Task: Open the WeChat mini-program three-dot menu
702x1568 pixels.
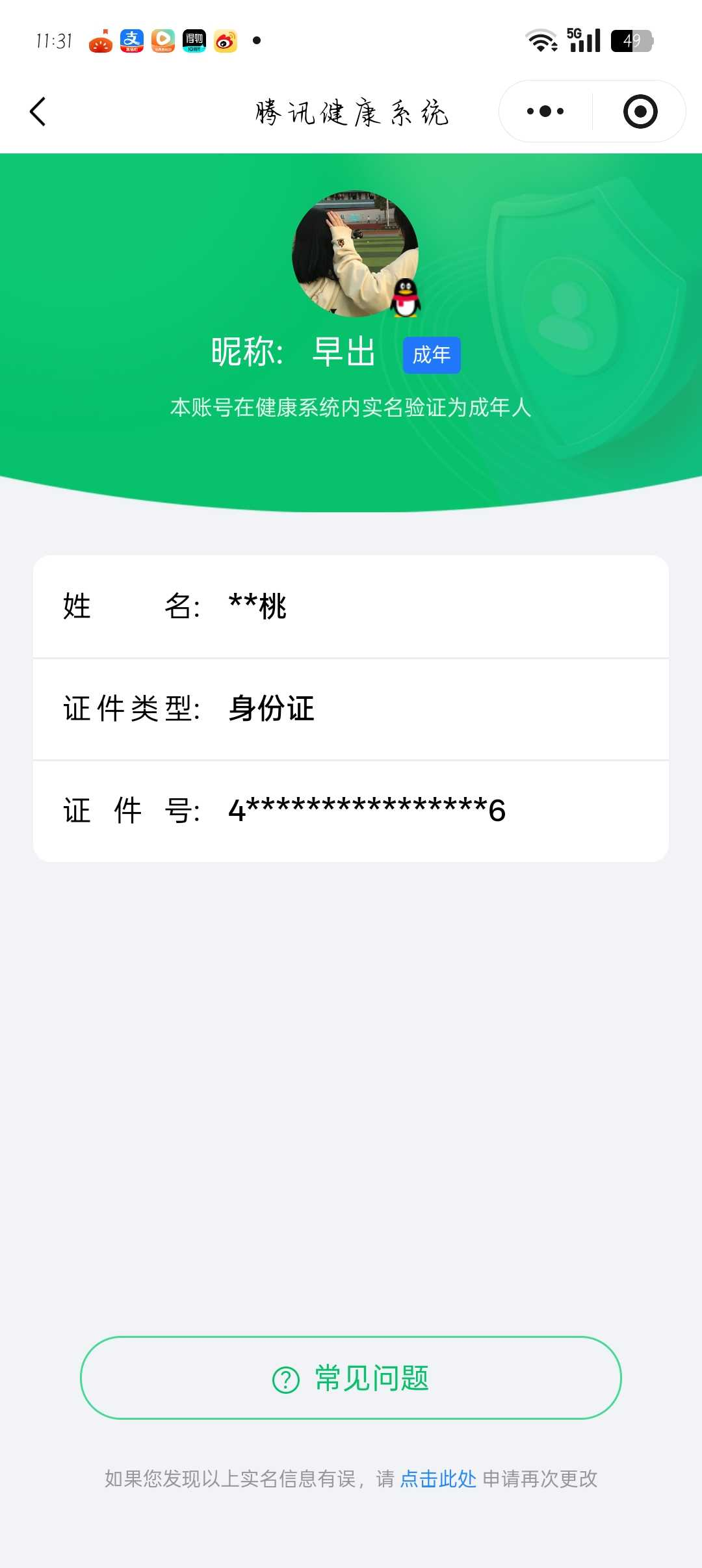Action: tap(545, 111)
